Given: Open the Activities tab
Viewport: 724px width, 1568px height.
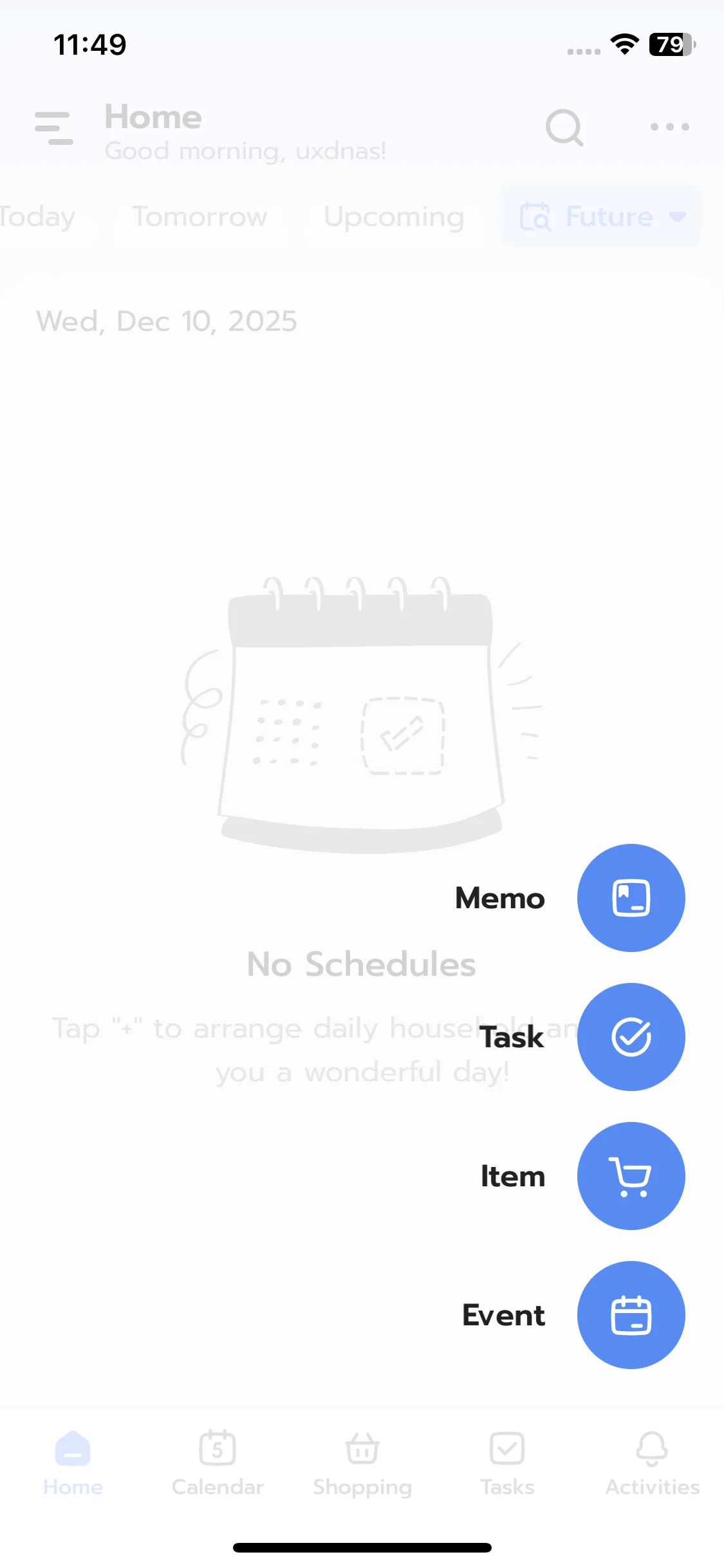Looking at the screenshot, I should coord(652,1462).
